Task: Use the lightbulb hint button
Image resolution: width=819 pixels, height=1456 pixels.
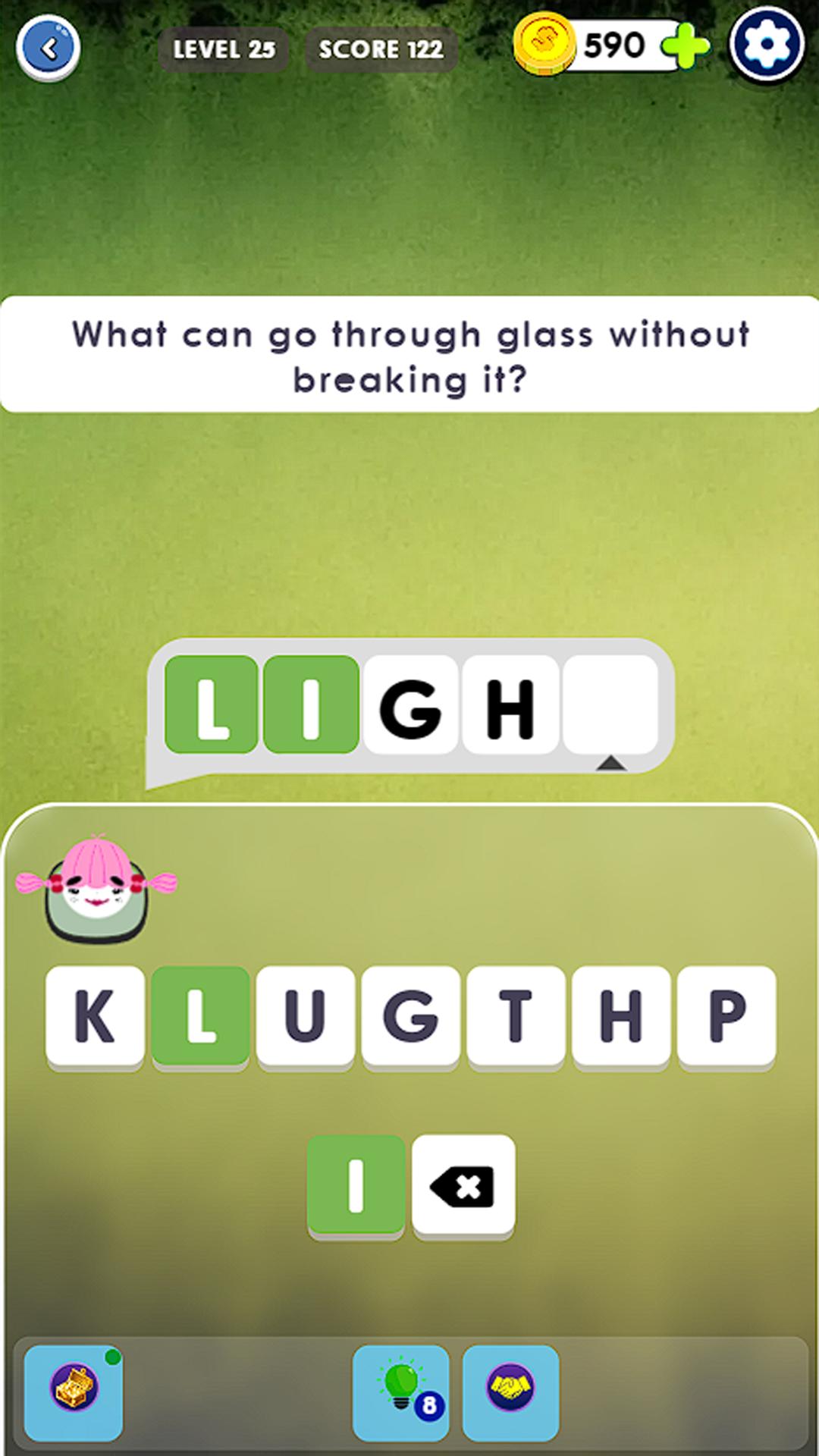Action: click(401, 1392)
